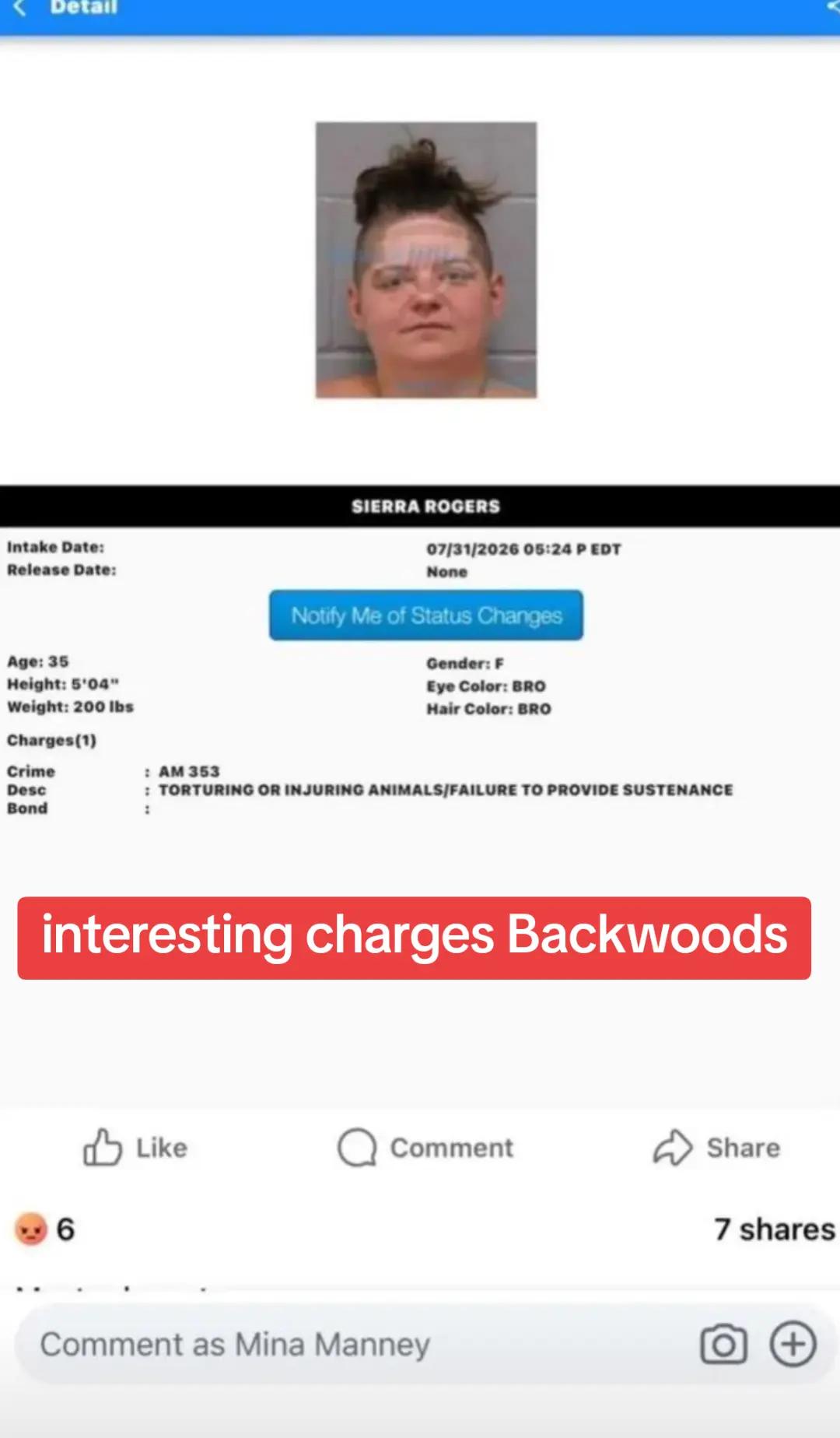Attach a photo using the camera icon
Viewport: 840px width, 1438px height.
[x=723, y=1345]
